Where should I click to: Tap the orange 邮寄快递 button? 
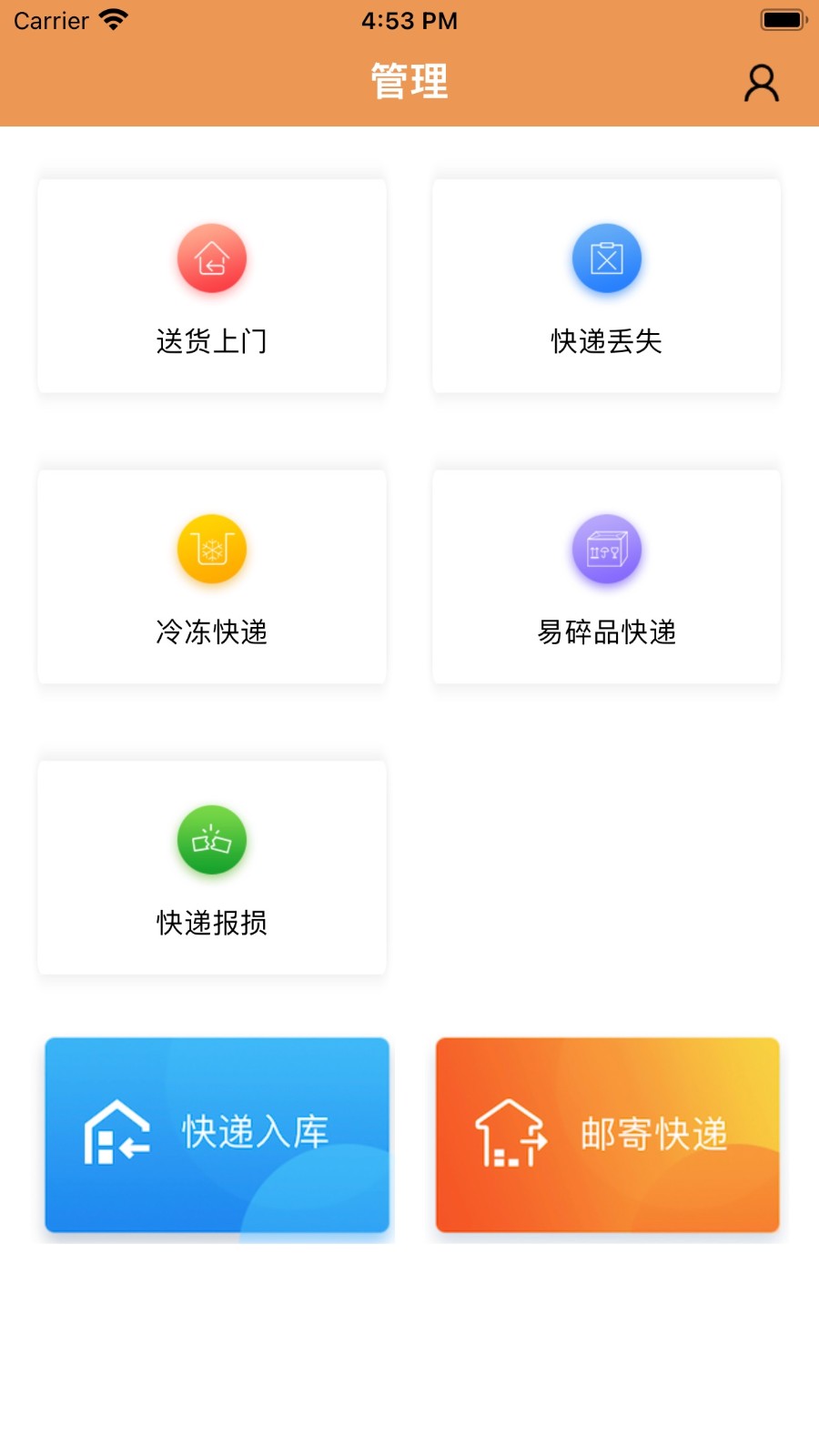point(607,1135)
